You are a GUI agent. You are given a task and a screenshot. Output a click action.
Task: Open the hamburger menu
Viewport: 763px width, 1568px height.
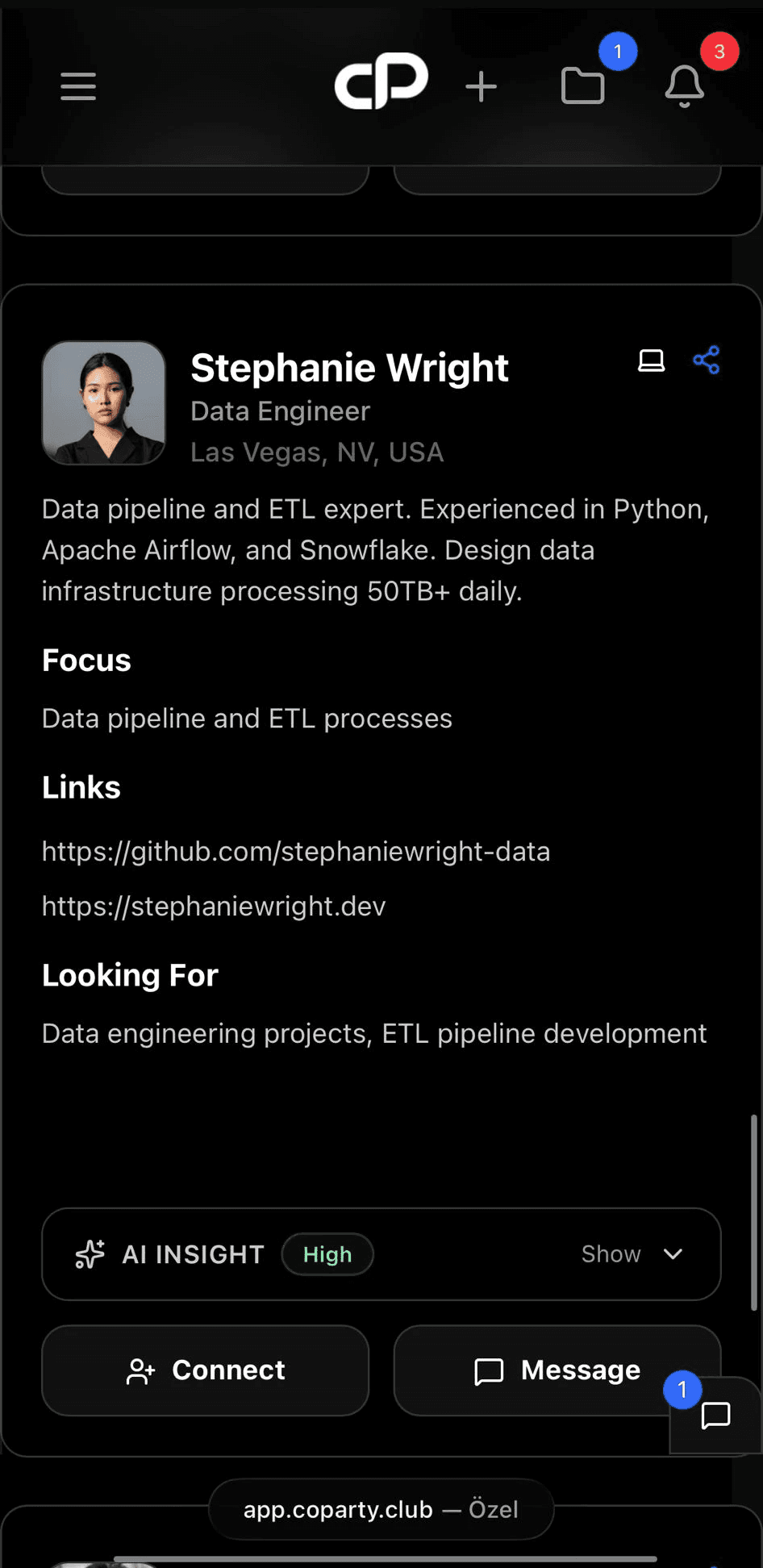[x=78, y=86]
